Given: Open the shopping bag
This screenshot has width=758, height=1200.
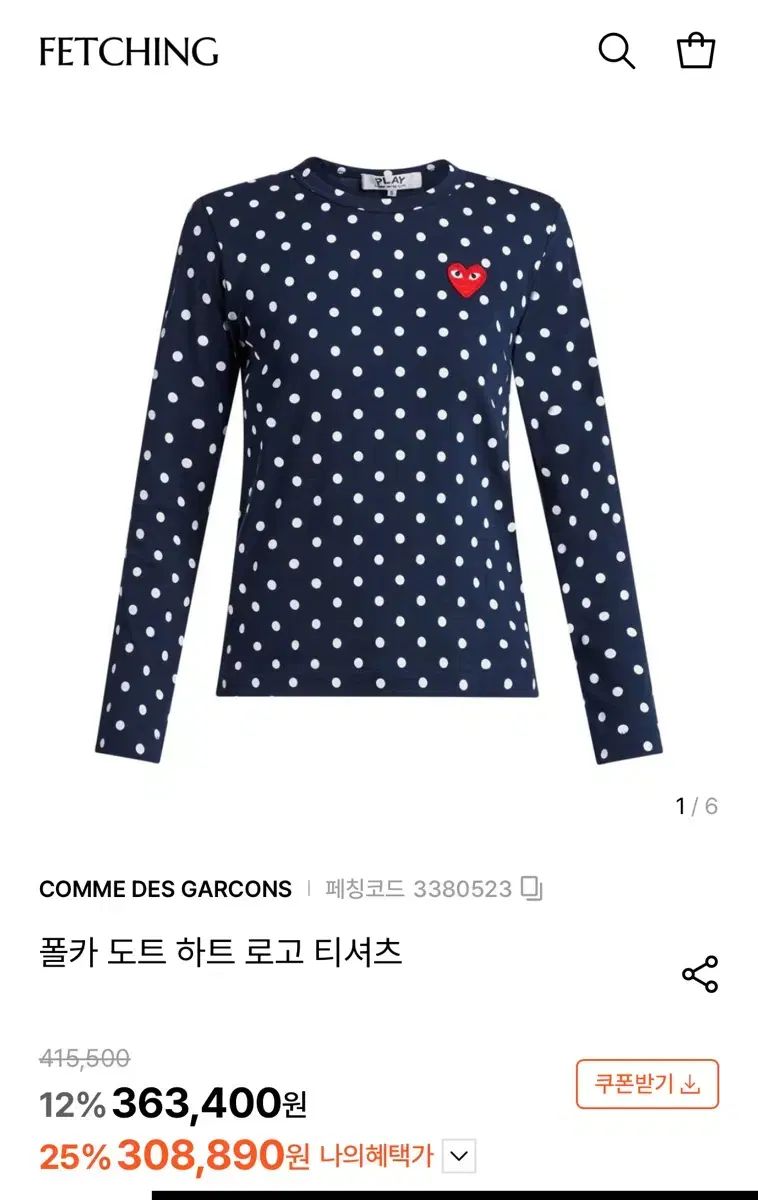Looking at the screenshot, I should click(x=696, y=50).
